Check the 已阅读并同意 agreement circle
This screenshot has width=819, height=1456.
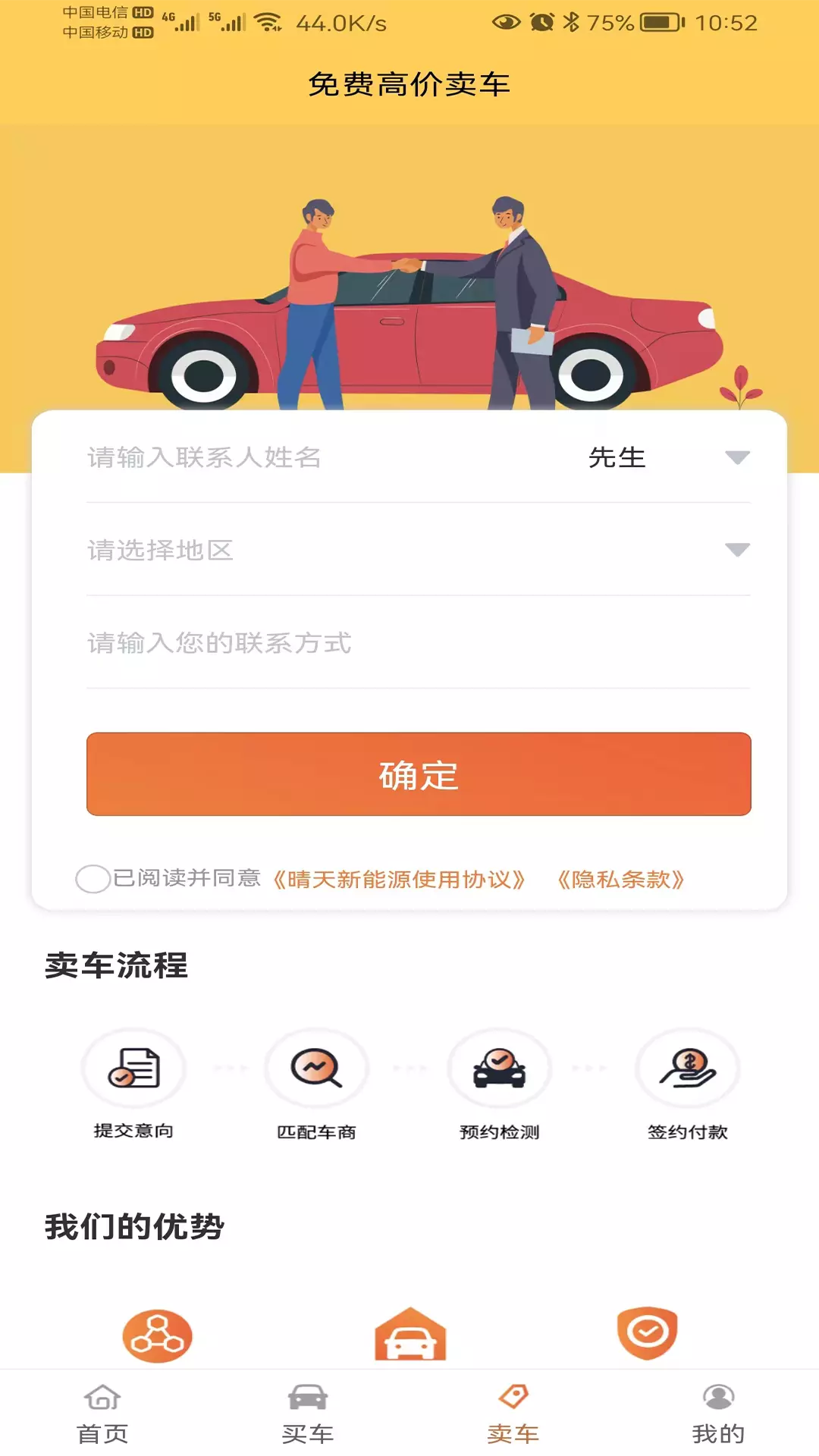93,879
